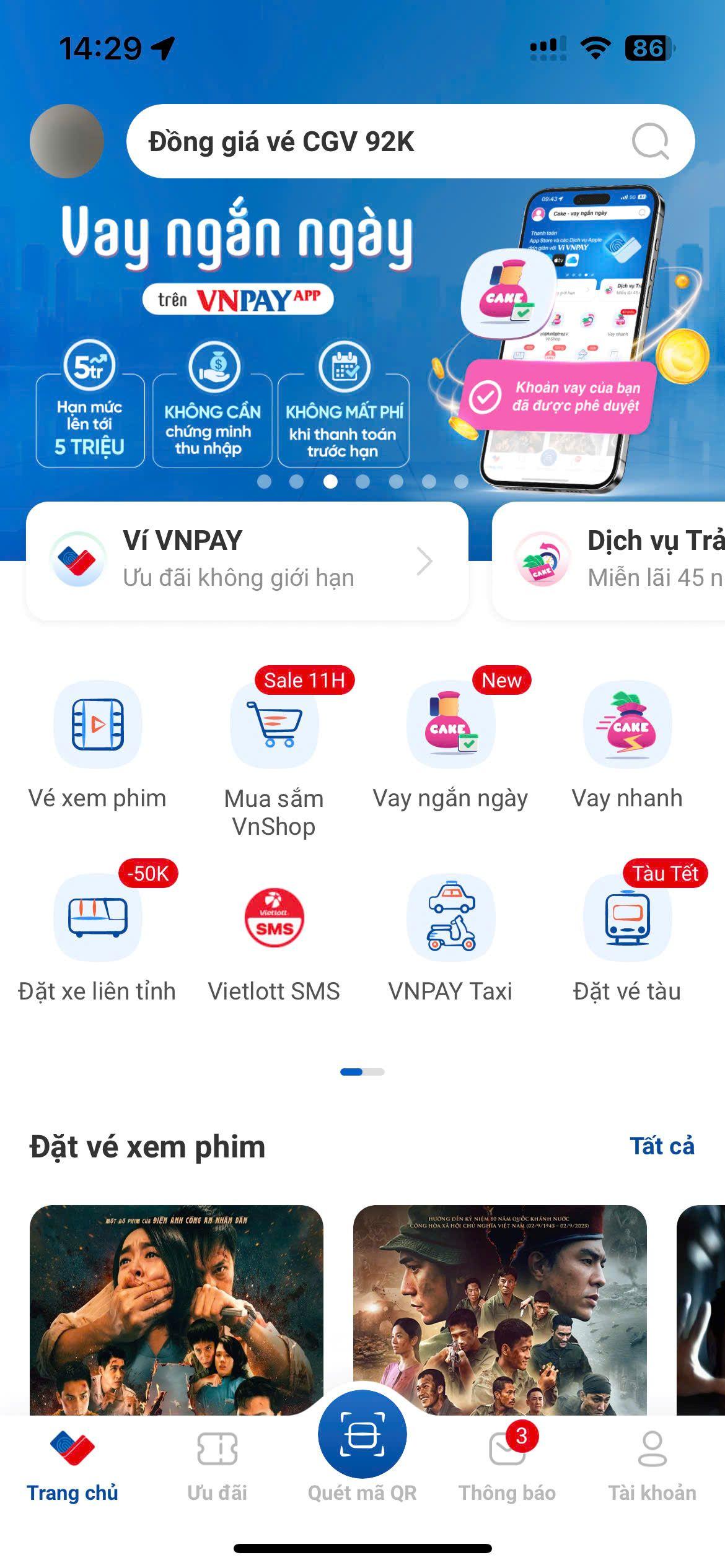Viewport: 725px width, 1568px height.
Task: Open Đặt vé tàu
Action: tap(627, 918)
